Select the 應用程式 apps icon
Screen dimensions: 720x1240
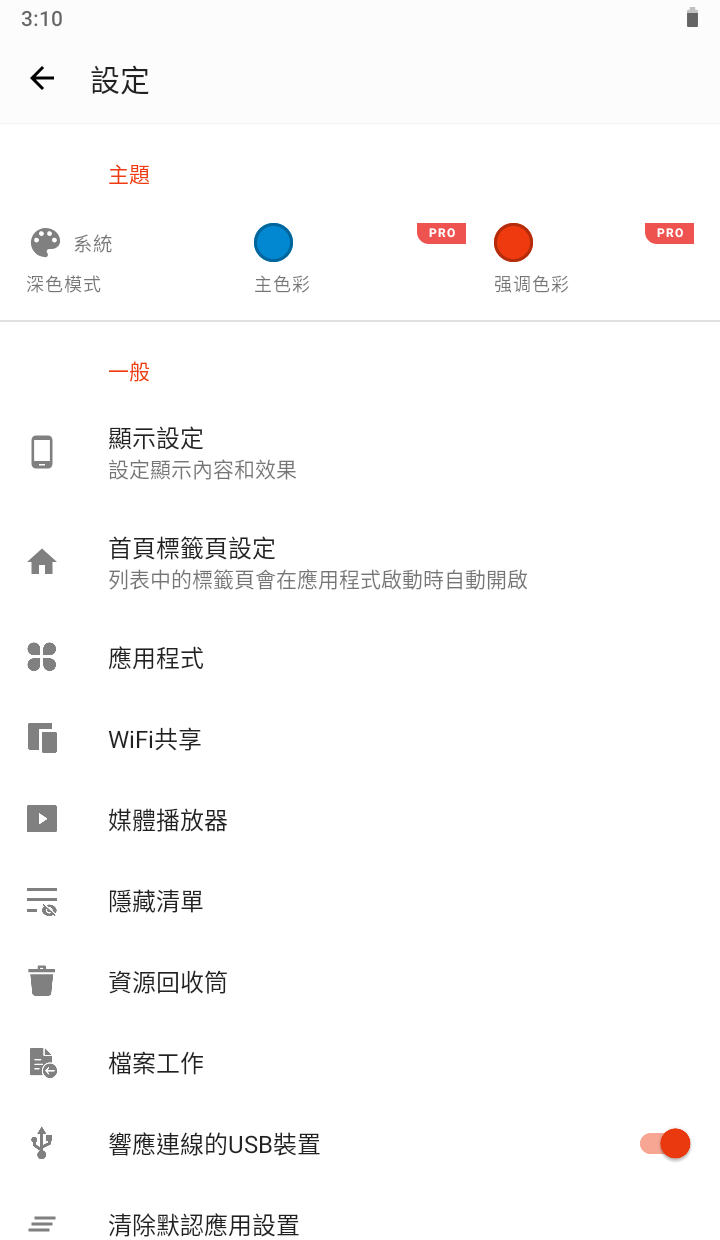(41, 657)
